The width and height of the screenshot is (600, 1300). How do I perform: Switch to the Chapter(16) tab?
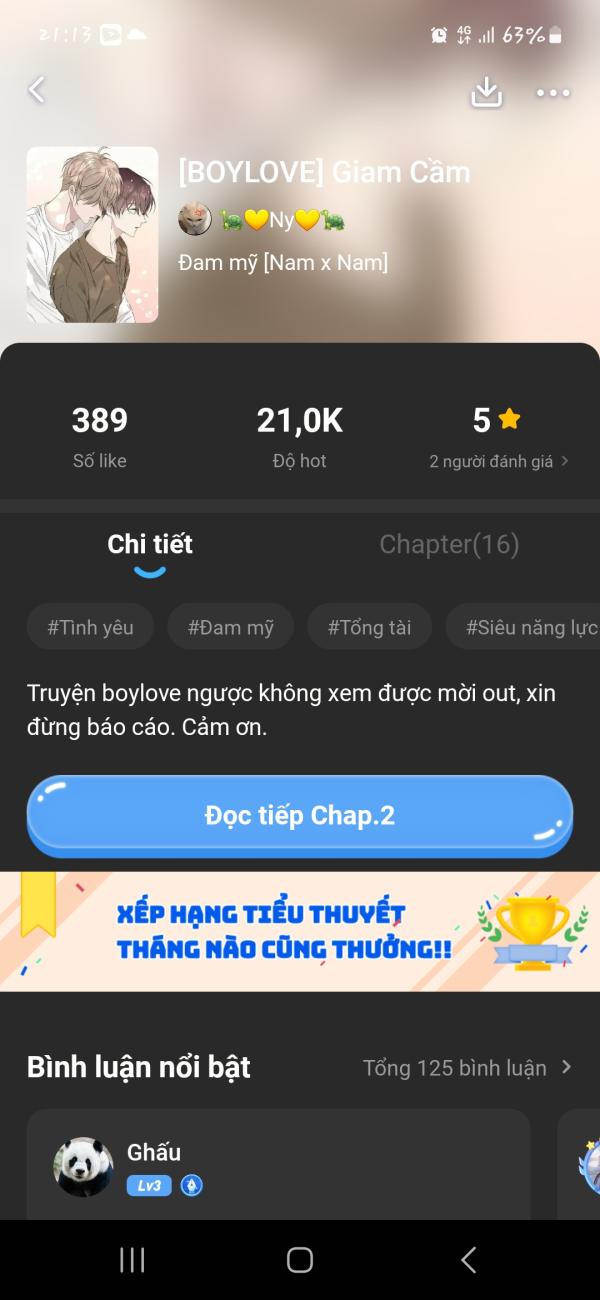coord(449,544)
